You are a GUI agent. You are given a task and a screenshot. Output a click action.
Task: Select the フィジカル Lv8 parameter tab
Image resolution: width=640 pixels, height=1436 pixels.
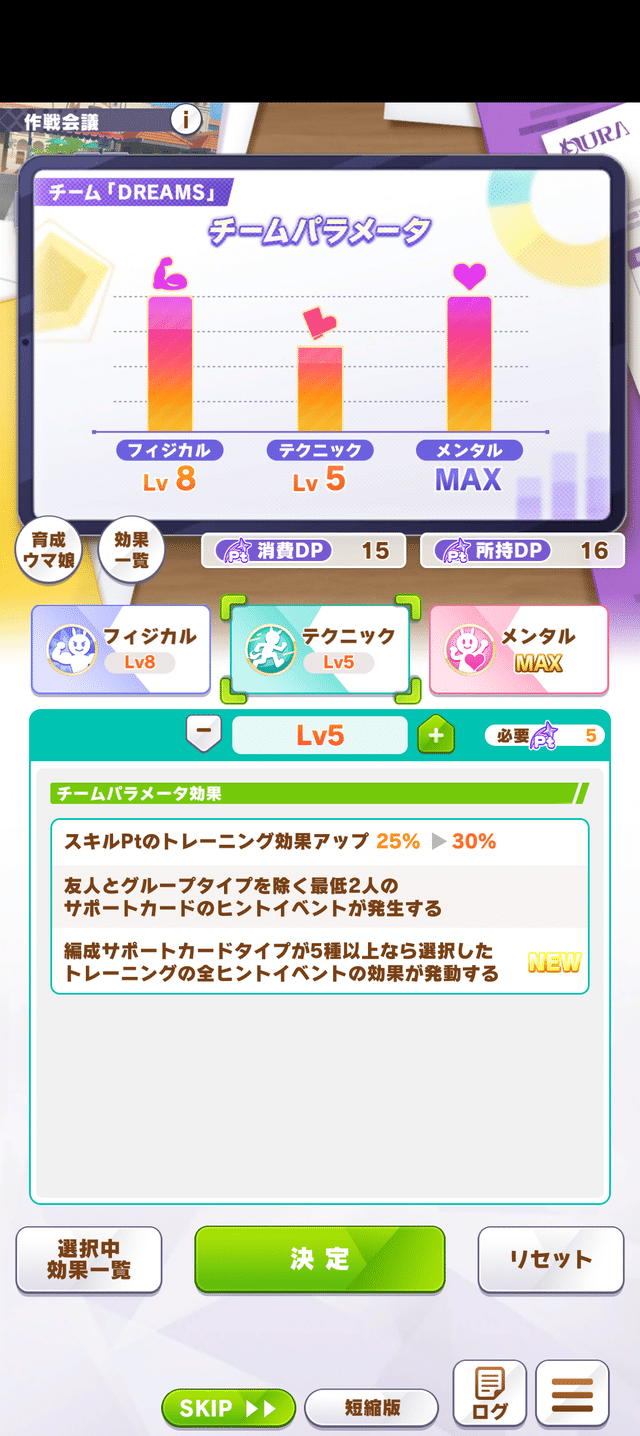tap(121, 650)
